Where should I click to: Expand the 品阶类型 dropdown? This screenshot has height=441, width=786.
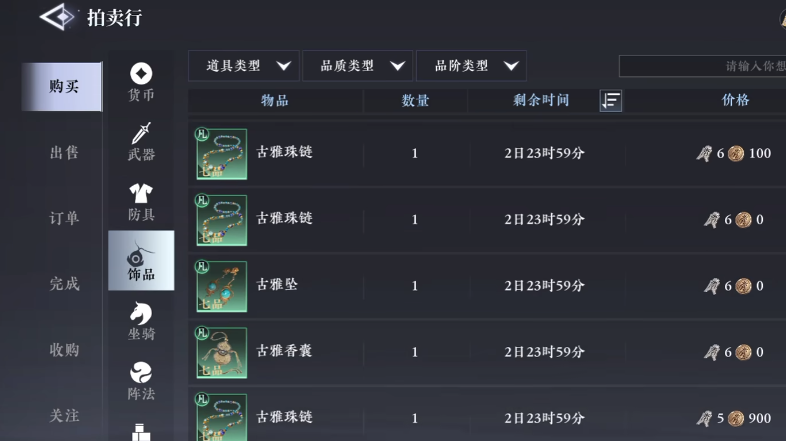pyautogui.click(x=471, y=66)
